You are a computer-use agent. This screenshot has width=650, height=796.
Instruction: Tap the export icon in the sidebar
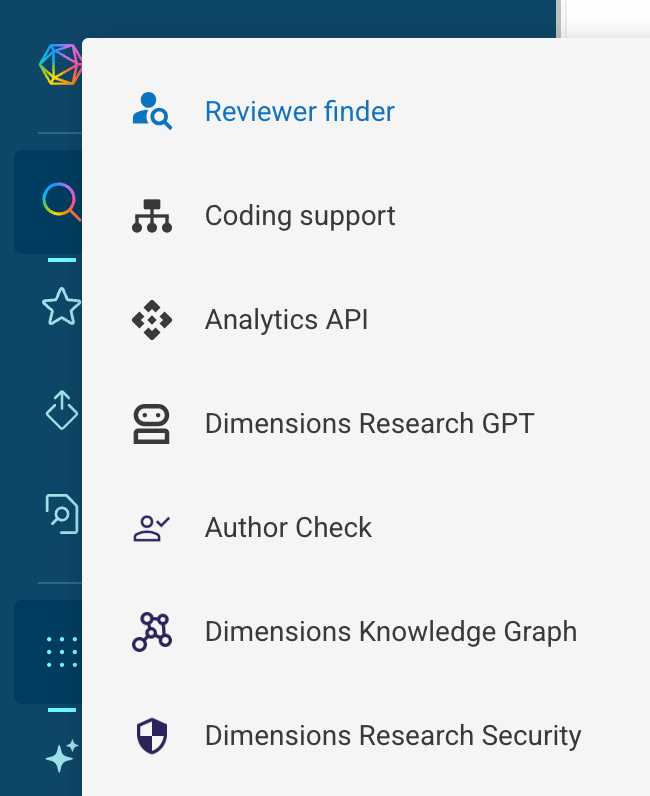click(62, 410)
